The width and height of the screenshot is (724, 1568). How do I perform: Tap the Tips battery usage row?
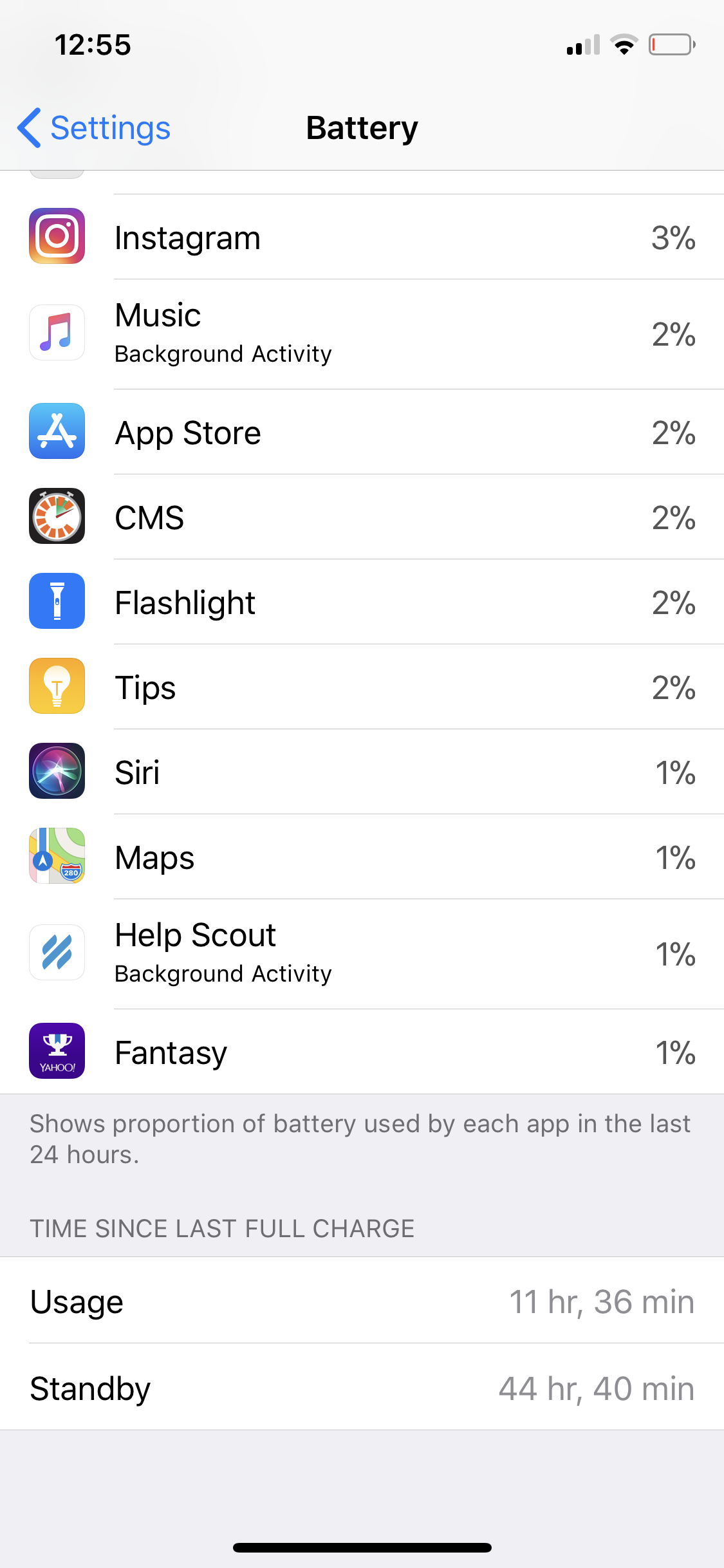coord(362,687)
